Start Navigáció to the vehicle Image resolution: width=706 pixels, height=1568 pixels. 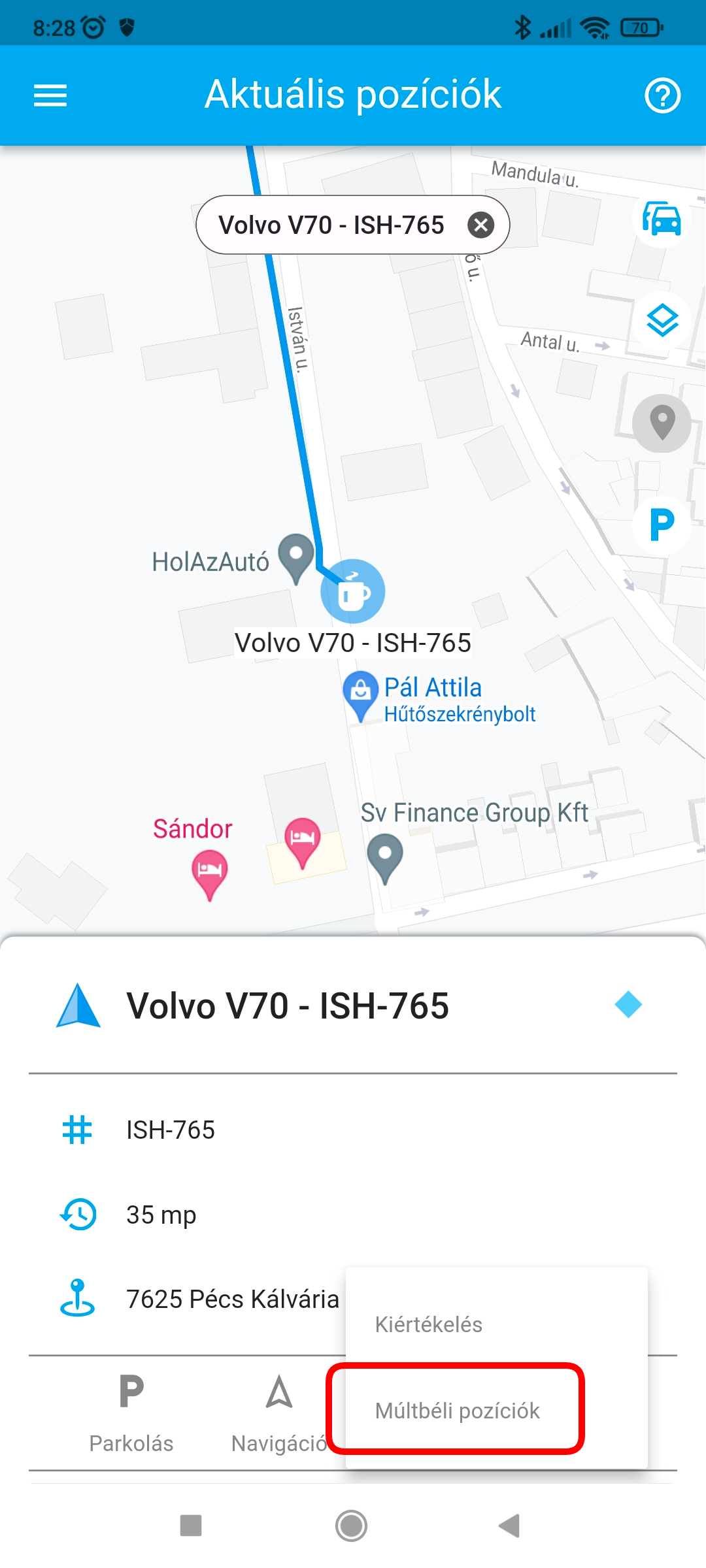pyautogui.click(x=279, y=1411)
